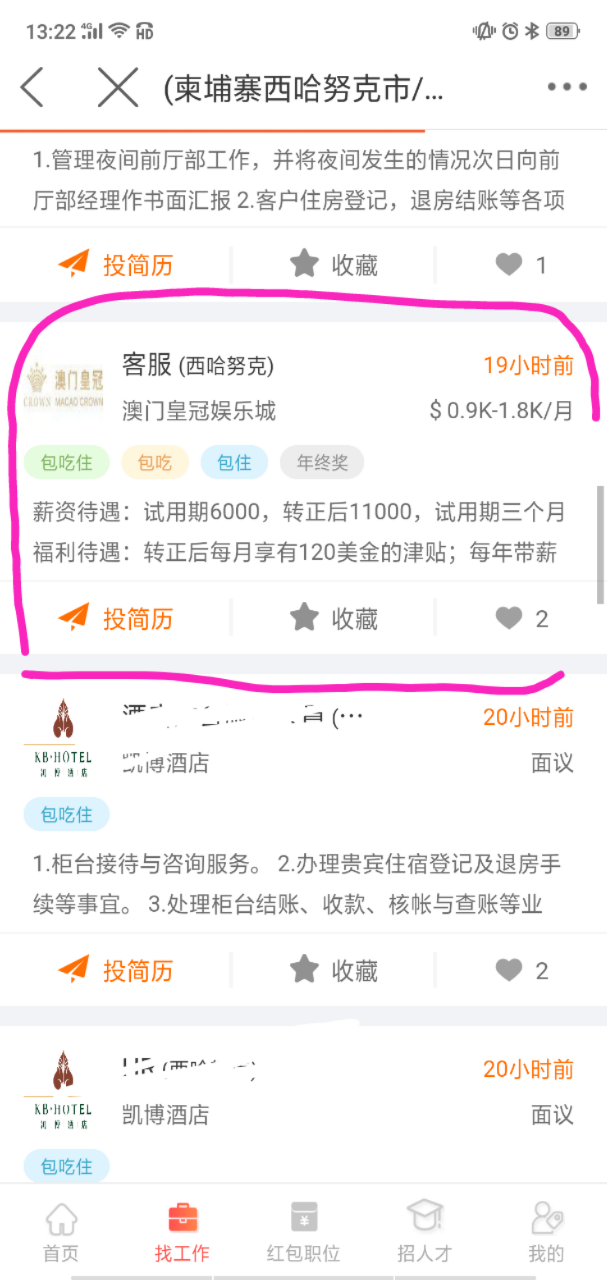The height and width of the screenshot is (1280, 607).
Task: Like the 澳门皇冠娱乐城 客服 job posting
Action: coord(522,619)
